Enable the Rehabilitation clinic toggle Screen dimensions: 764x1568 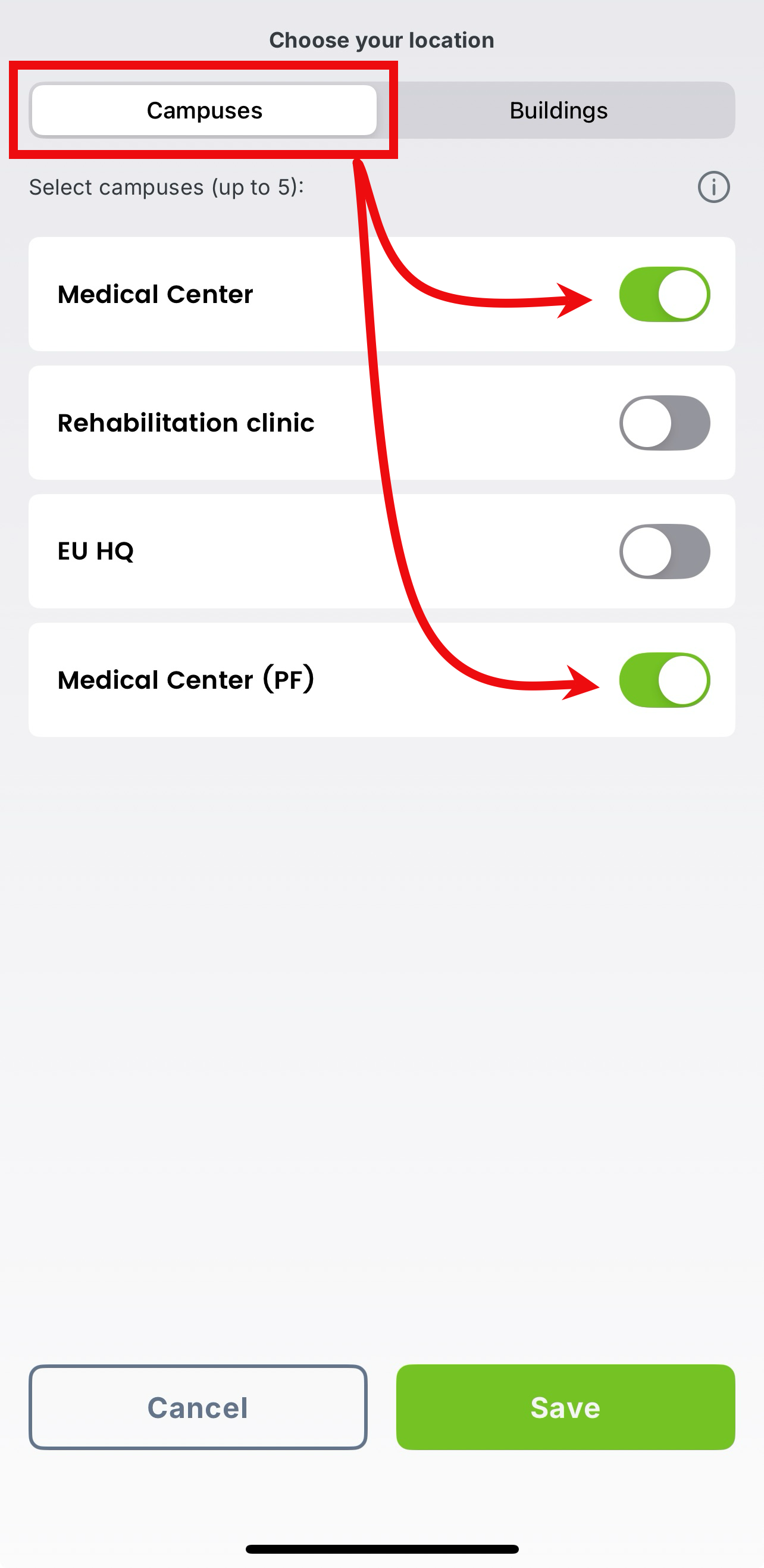click(x=664, y=423)
